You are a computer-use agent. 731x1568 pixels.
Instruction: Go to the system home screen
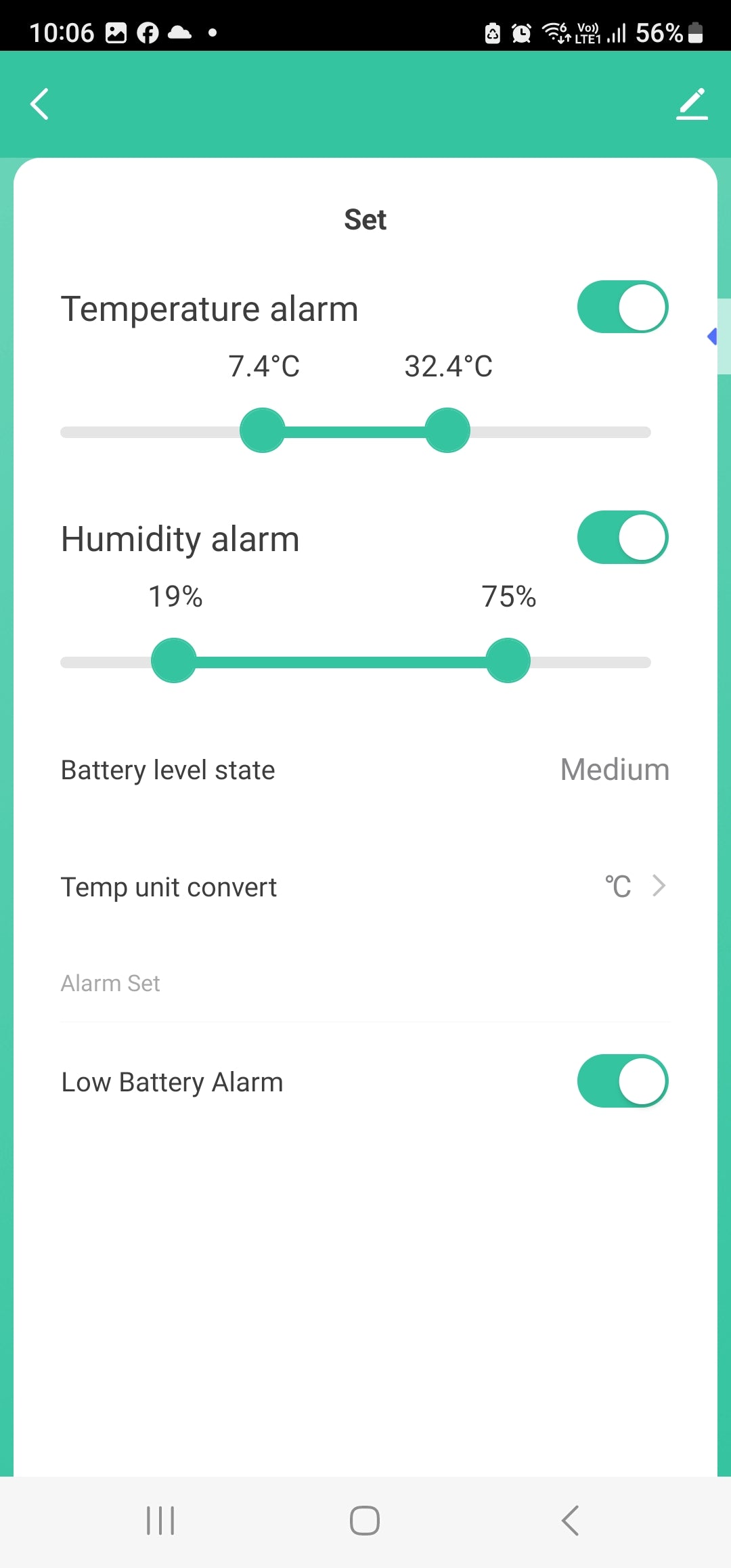[365, 1521]
